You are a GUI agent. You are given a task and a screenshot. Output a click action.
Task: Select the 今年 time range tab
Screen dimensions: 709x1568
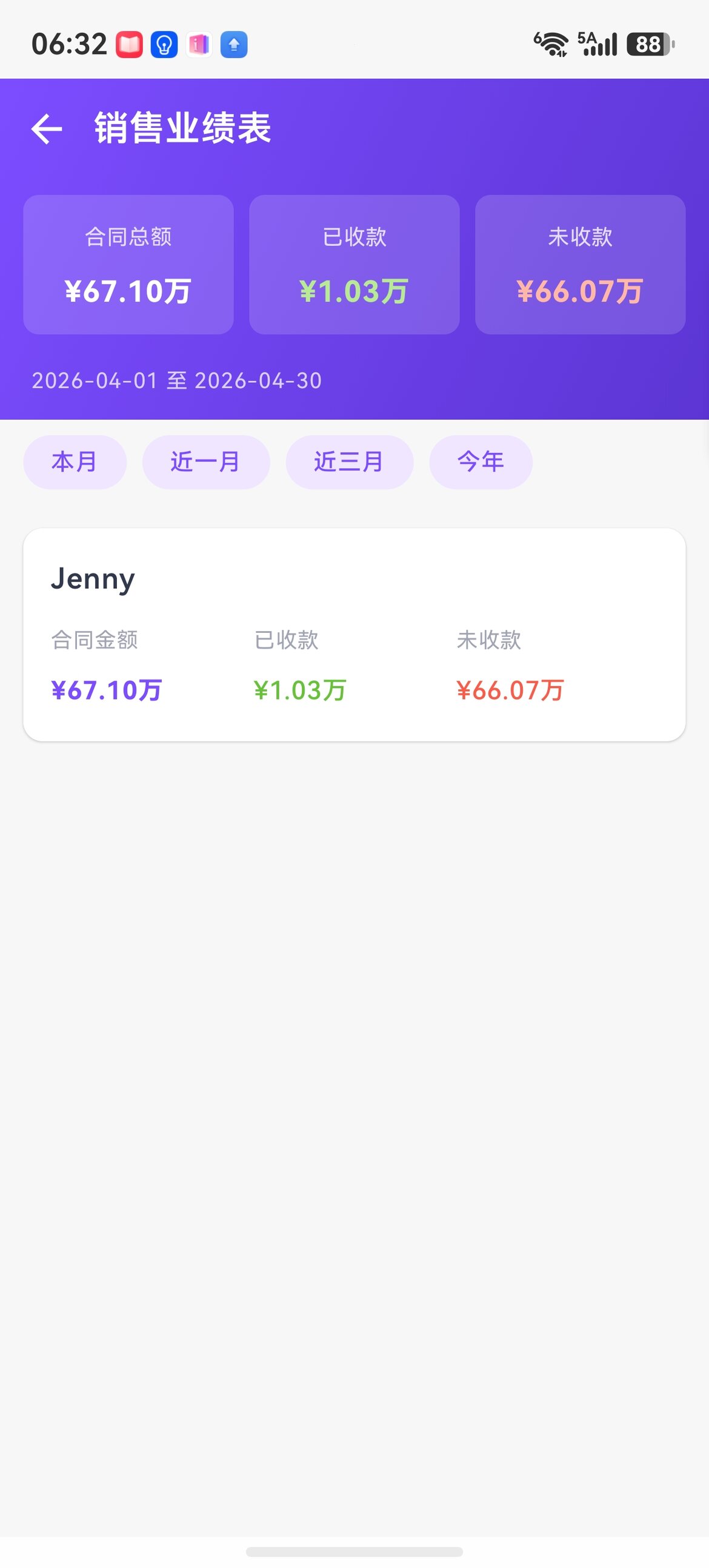[x=481, y=462]
